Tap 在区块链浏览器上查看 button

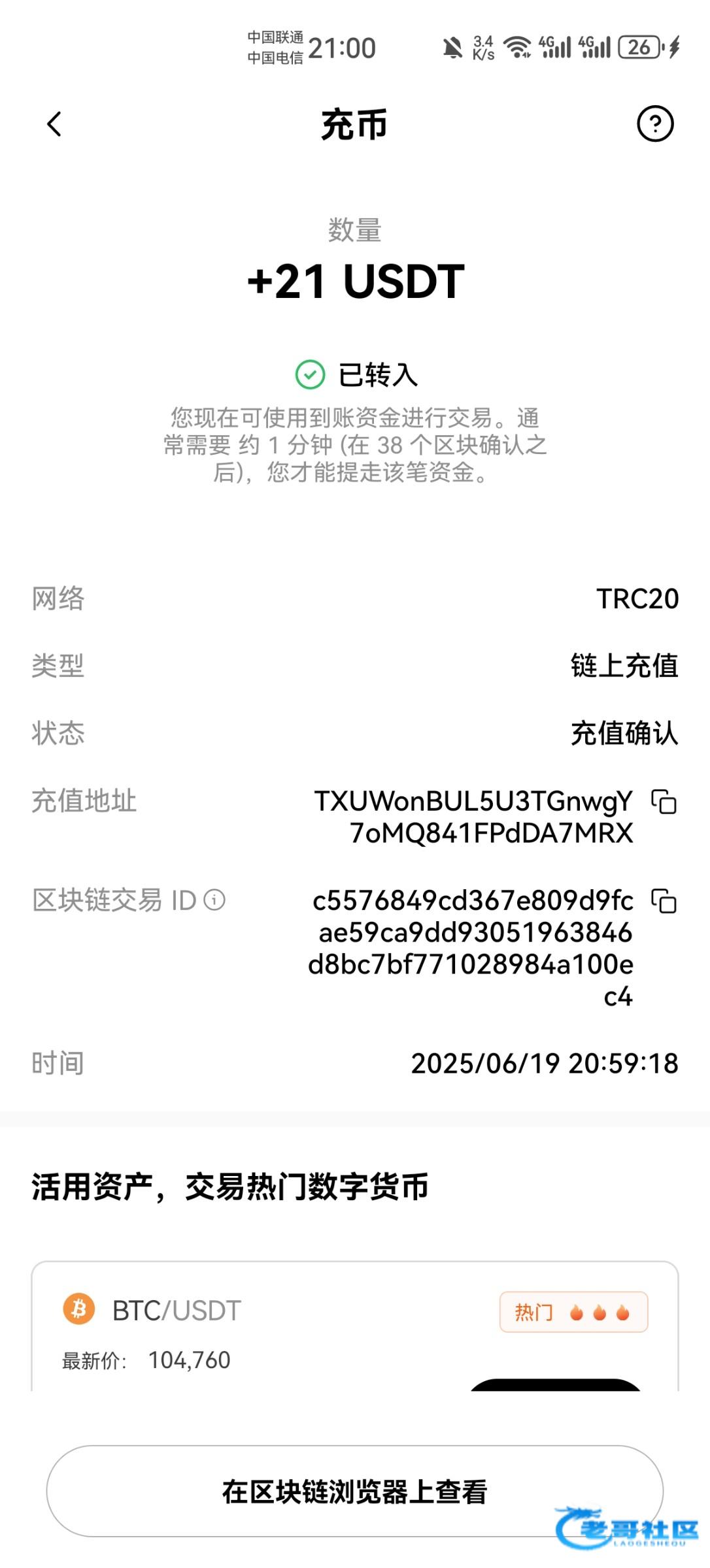pos(354,1492)
